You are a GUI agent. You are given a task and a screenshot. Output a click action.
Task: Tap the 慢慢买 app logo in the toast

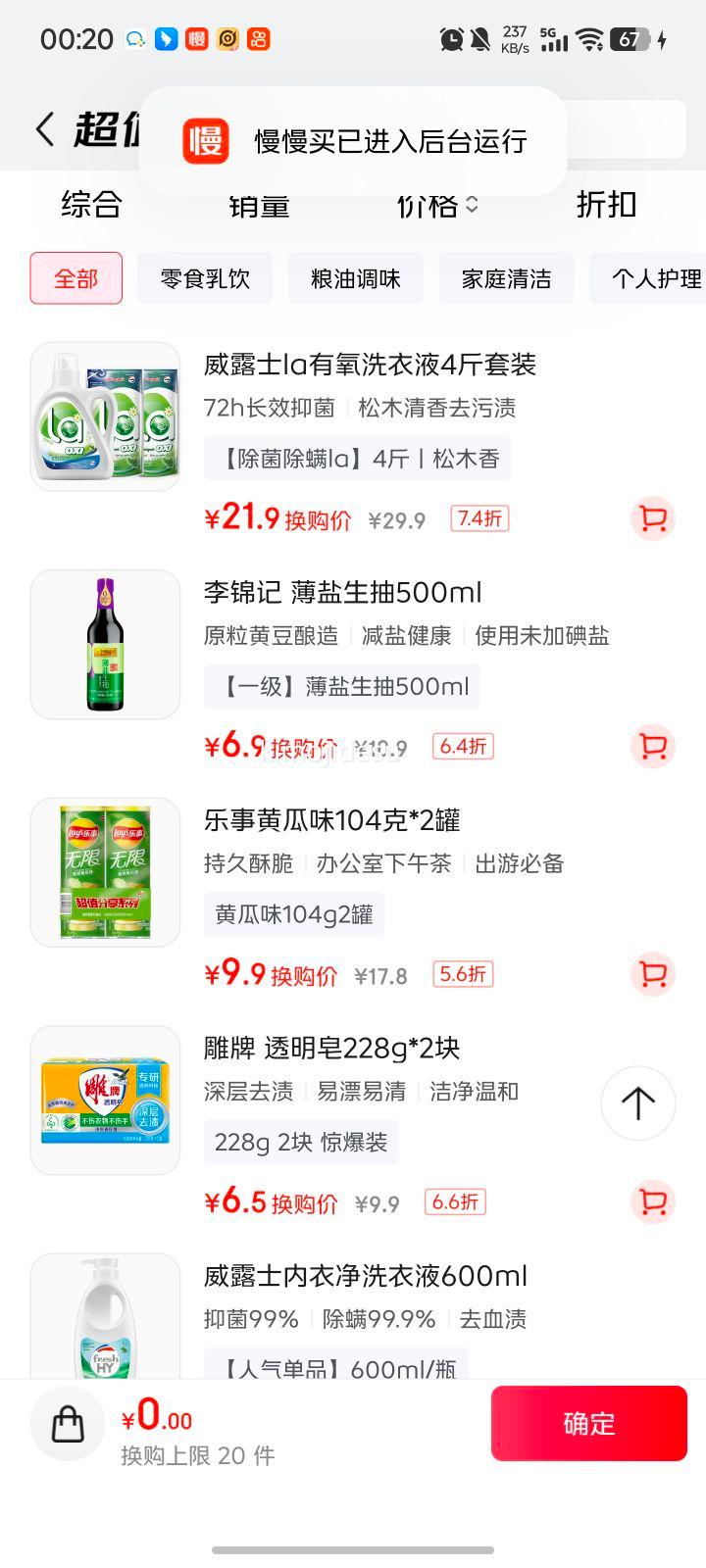(204, 140)
